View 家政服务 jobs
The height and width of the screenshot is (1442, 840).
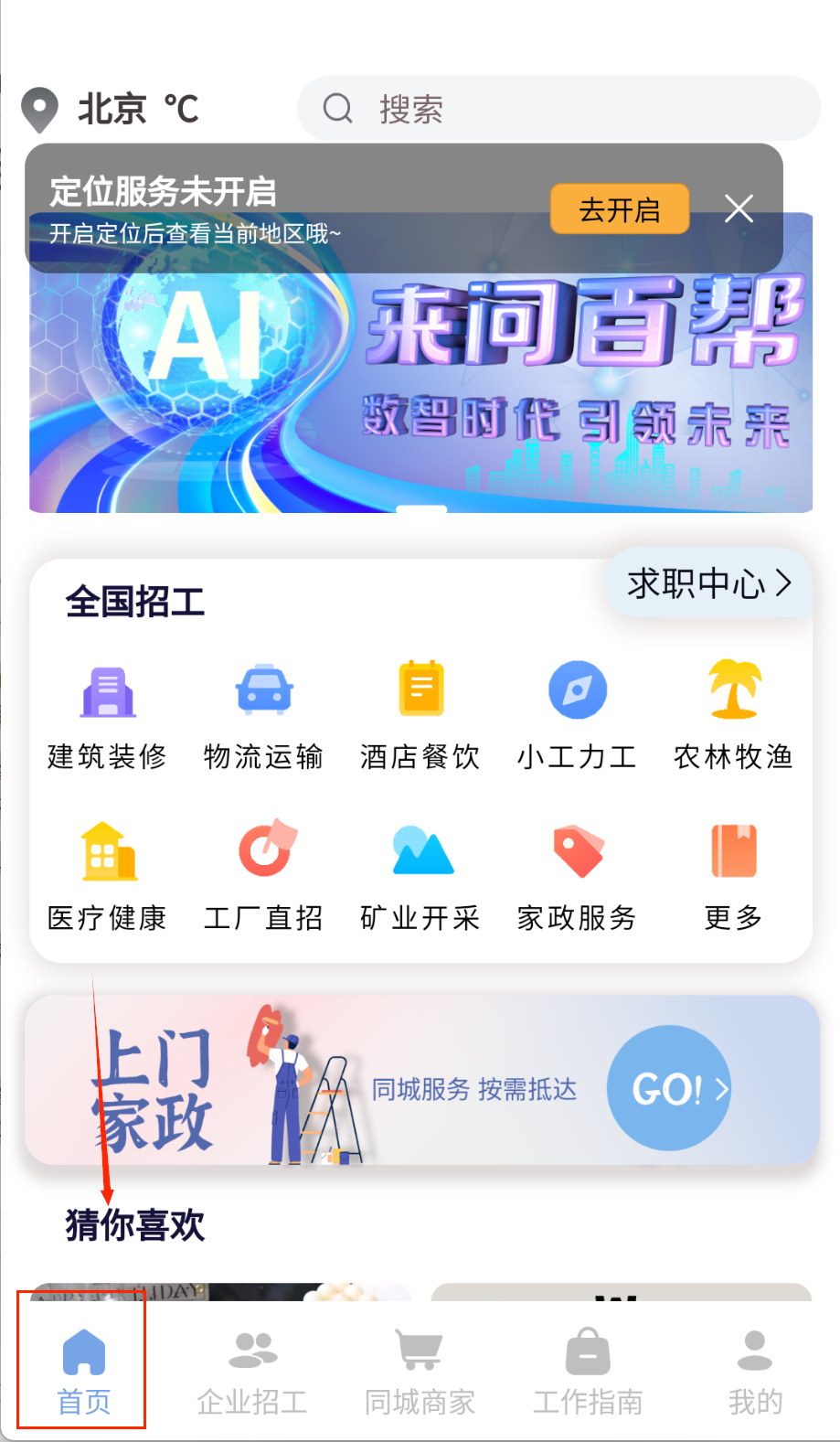pos(577,875)
